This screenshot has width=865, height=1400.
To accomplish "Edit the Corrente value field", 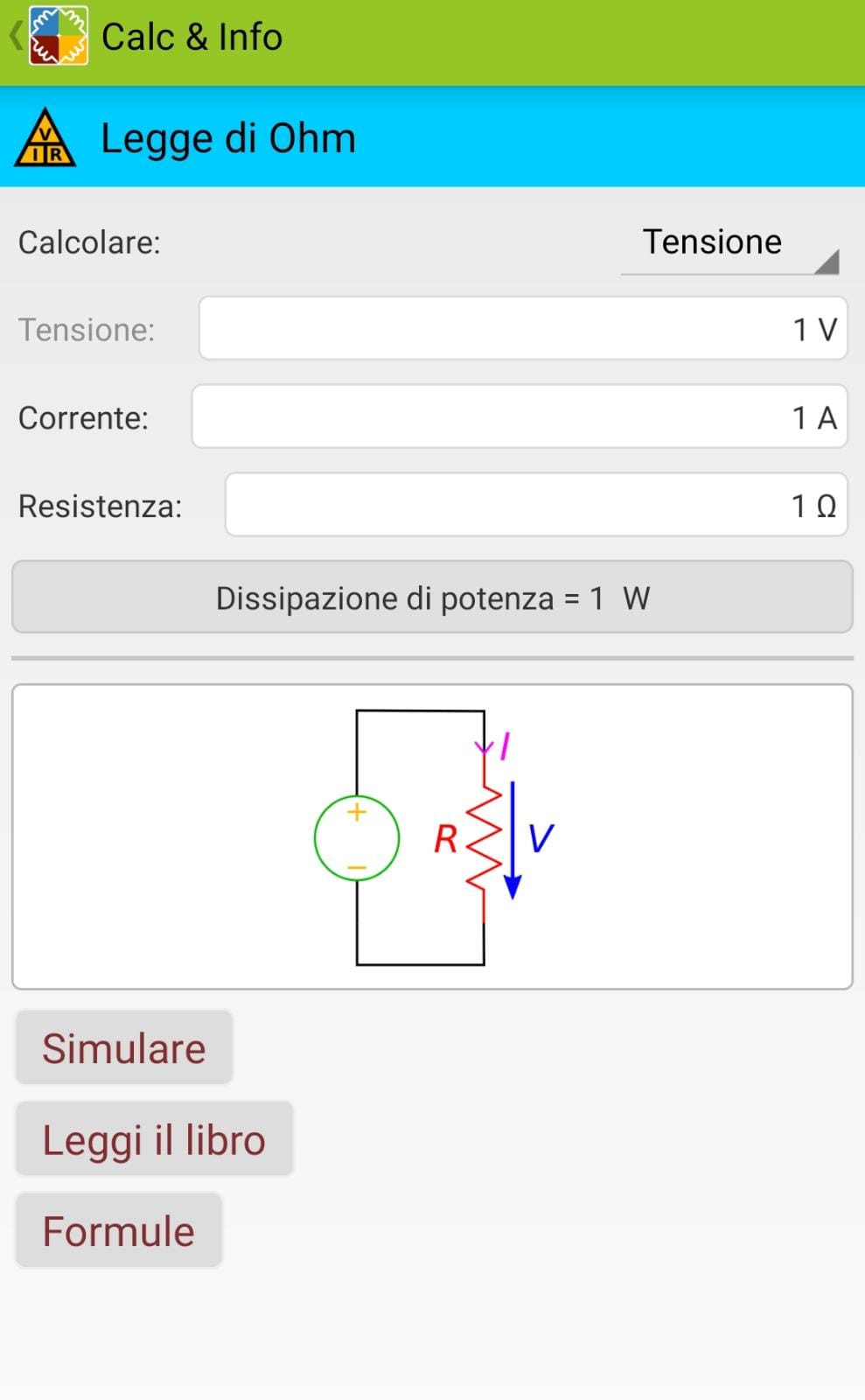I will [x=519, y=417].
